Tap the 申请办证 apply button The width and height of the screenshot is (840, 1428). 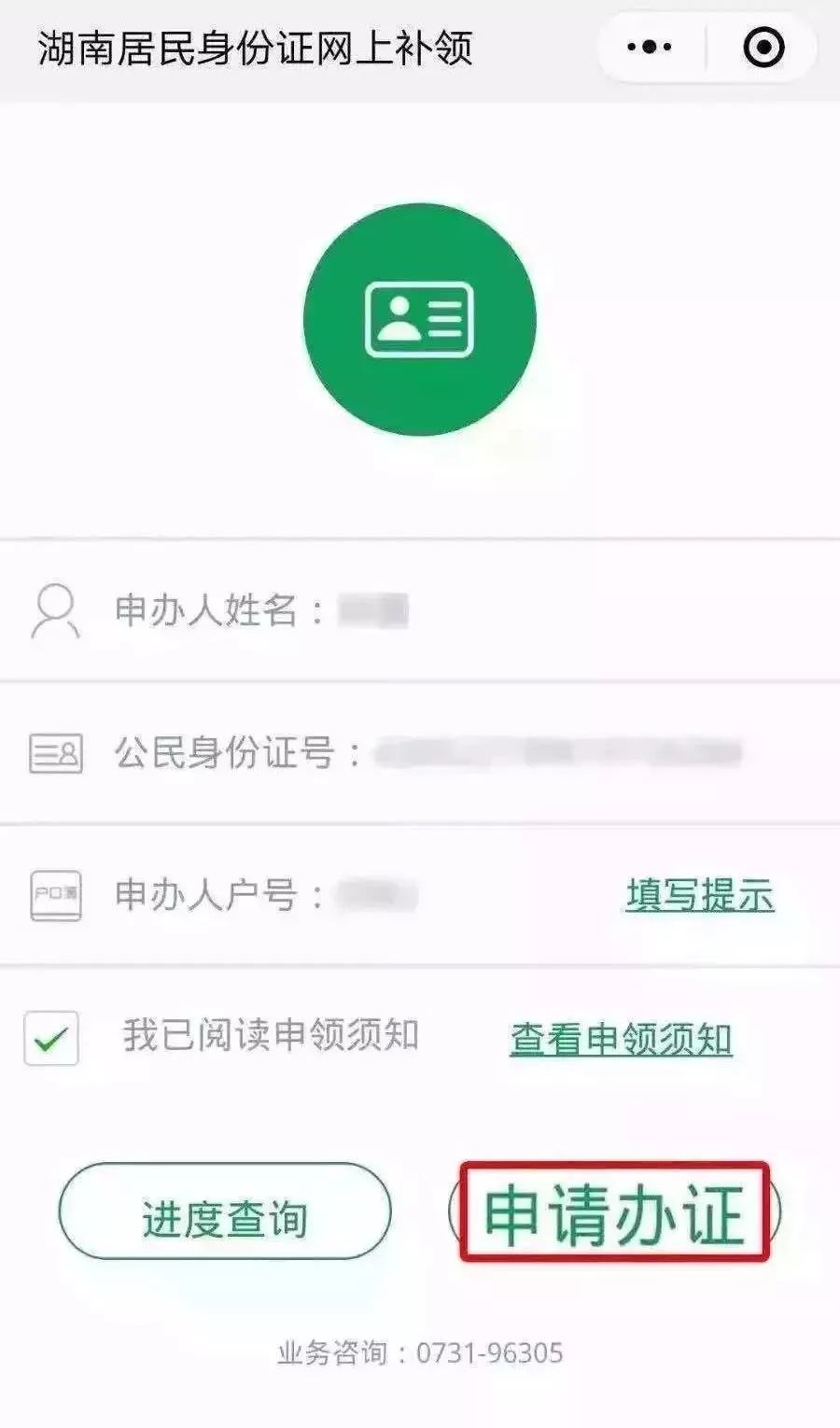tap(614, 1212)
